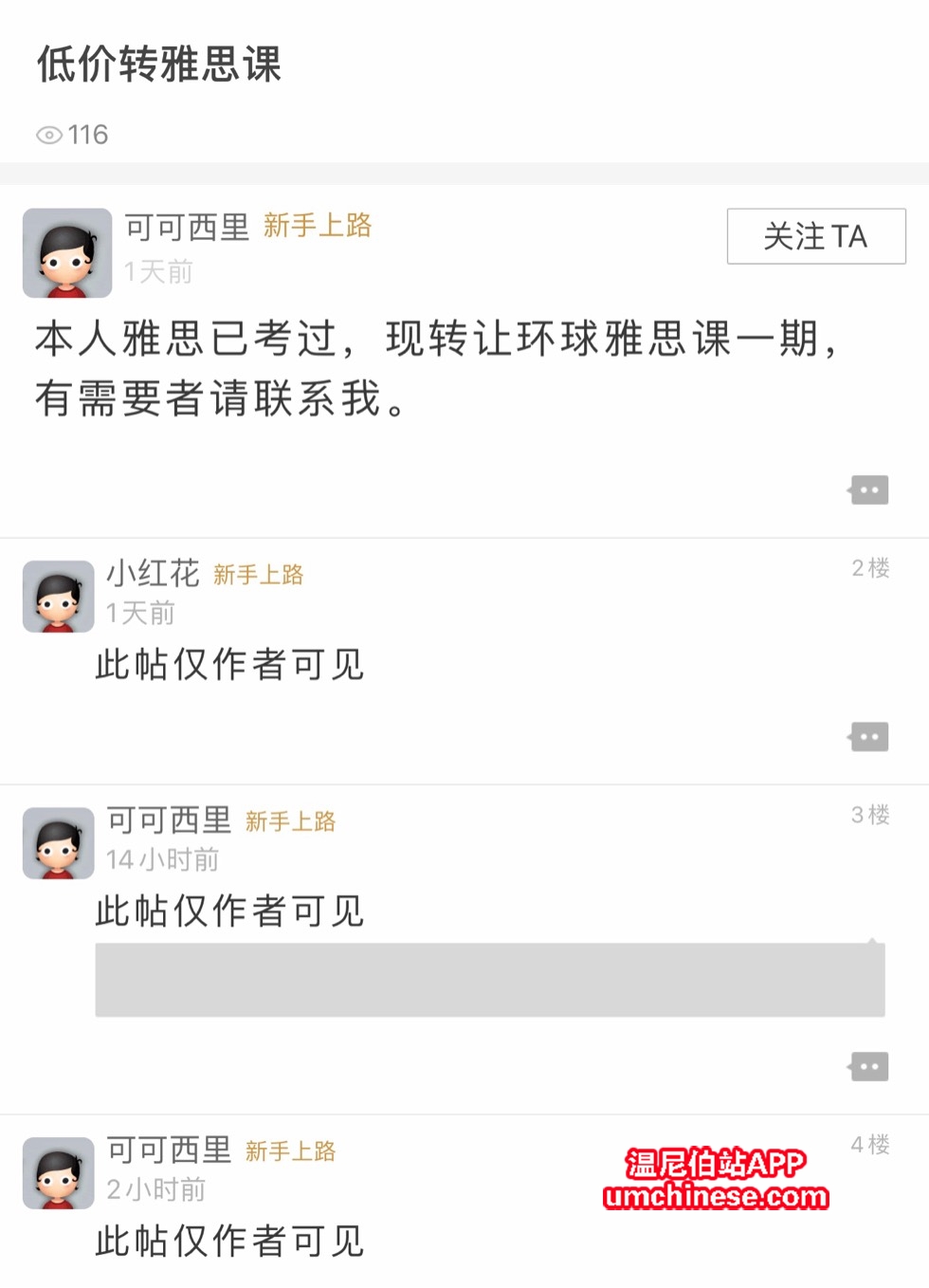Tap comment icon under the 3楼 reply
Screen dimensions: 929x1288
coord(868,1067)
